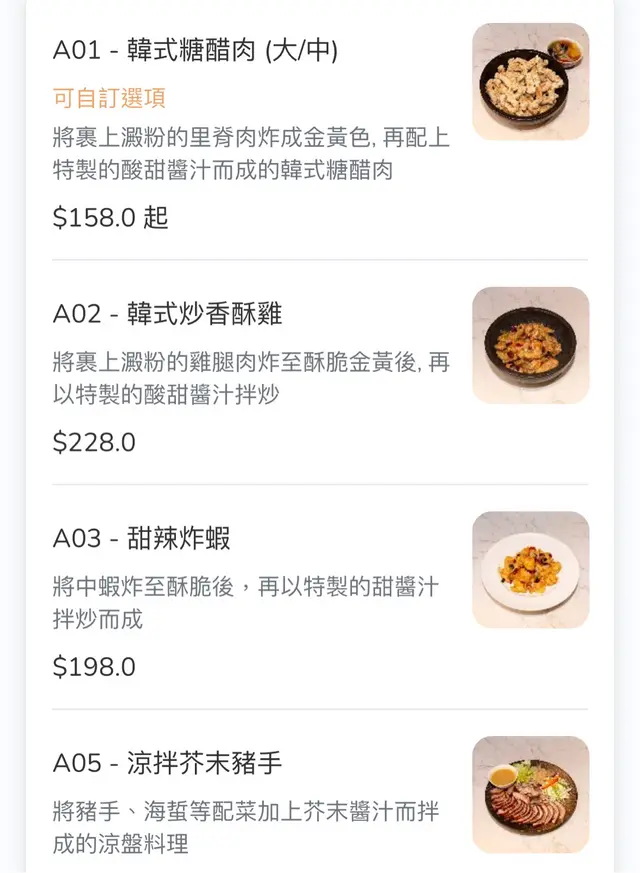View the A05 涼拌芥末豬手 item
Viewport: 640px width, 873px height.
[x=167, y=764]
